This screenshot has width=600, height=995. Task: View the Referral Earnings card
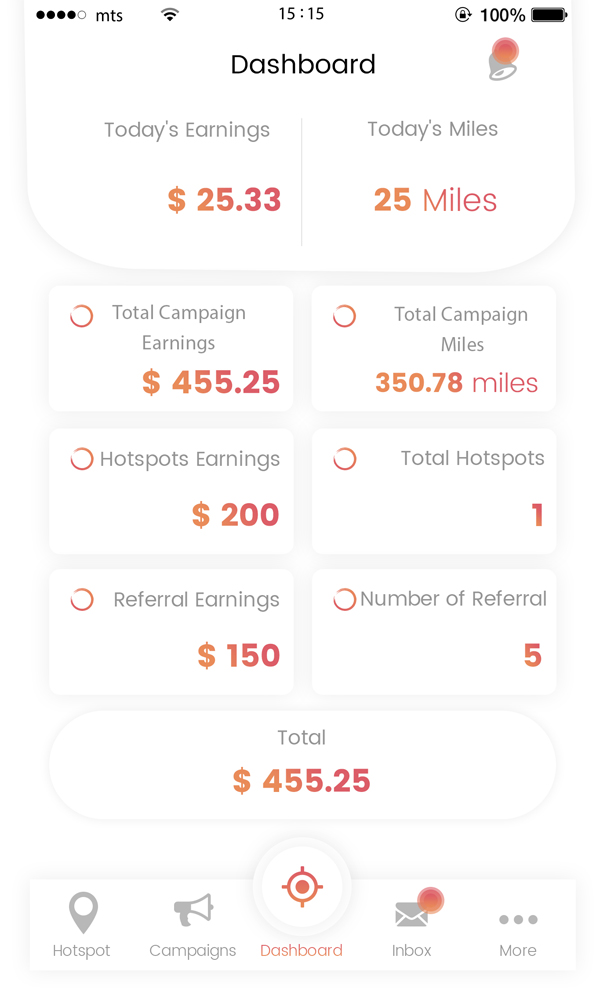click(x=171, y=632)
